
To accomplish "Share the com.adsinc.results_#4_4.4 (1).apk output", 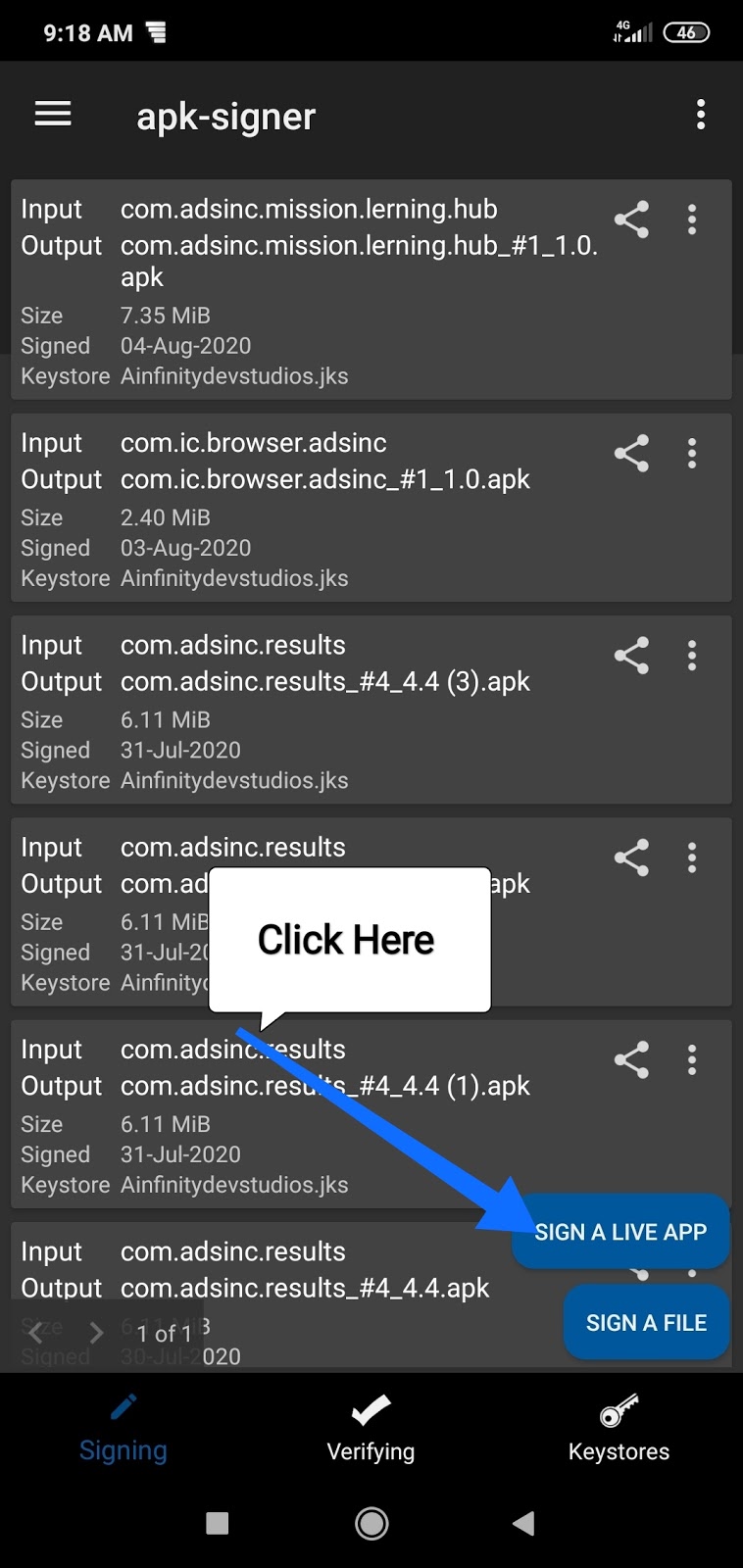I will [631, 1060].
